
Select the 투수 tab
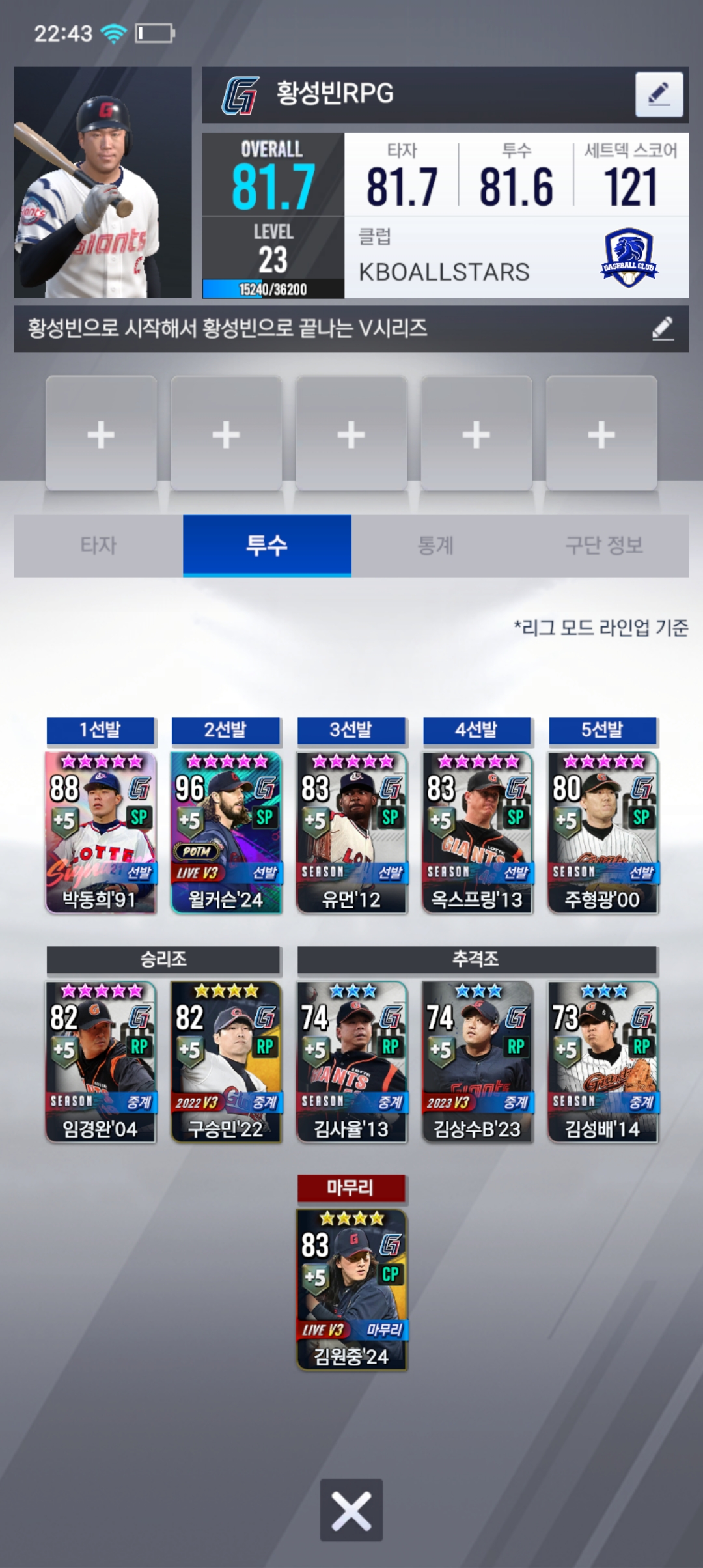coord(267,546)
